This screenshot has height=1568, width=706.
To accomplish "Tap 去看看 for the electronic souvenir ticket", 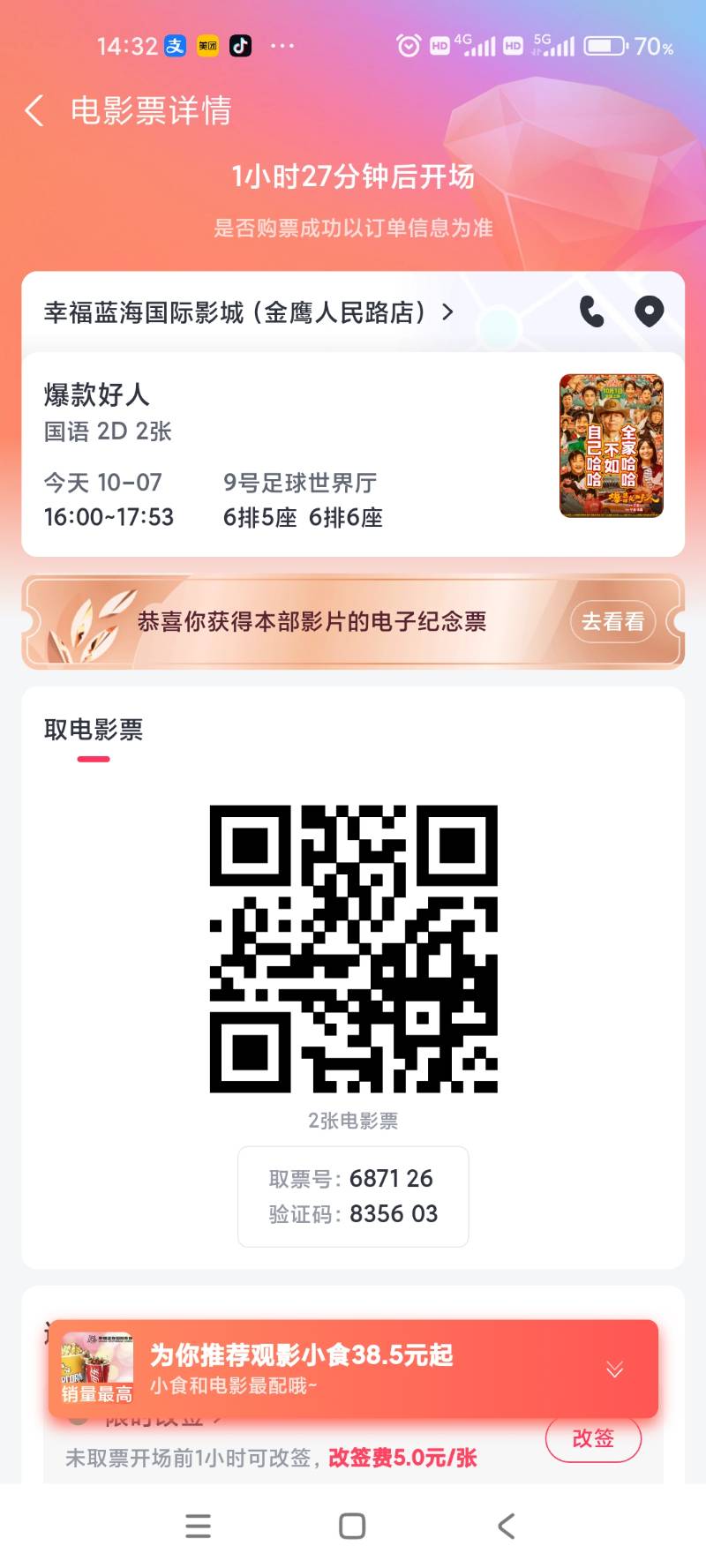I will pos(612,621).
